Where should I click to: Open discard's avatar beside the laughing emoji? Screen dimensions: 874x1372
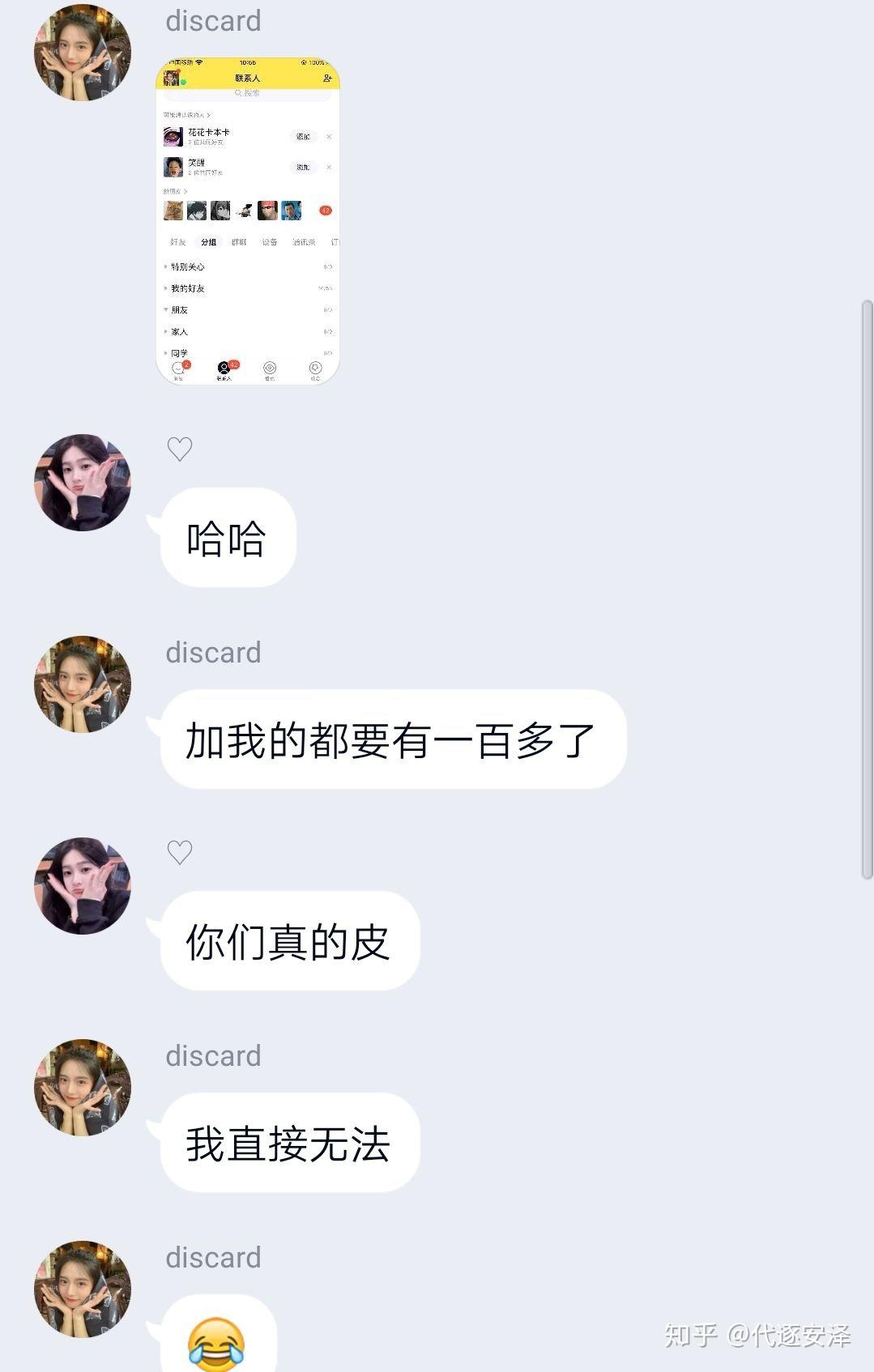pyautogui.click(x=83, y=1289)
